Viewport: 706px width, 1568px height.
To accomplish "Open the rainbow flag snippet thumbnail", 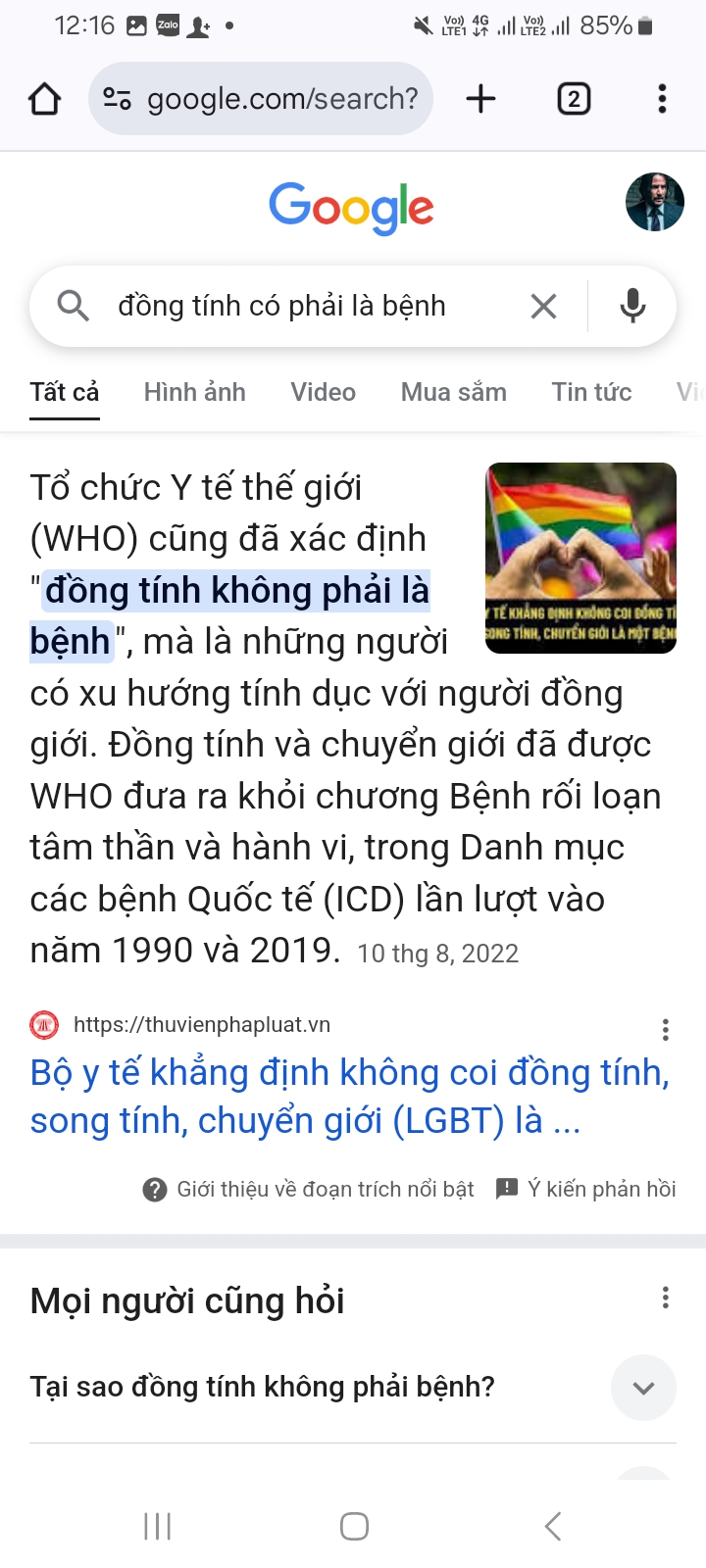I will [580, 558].
